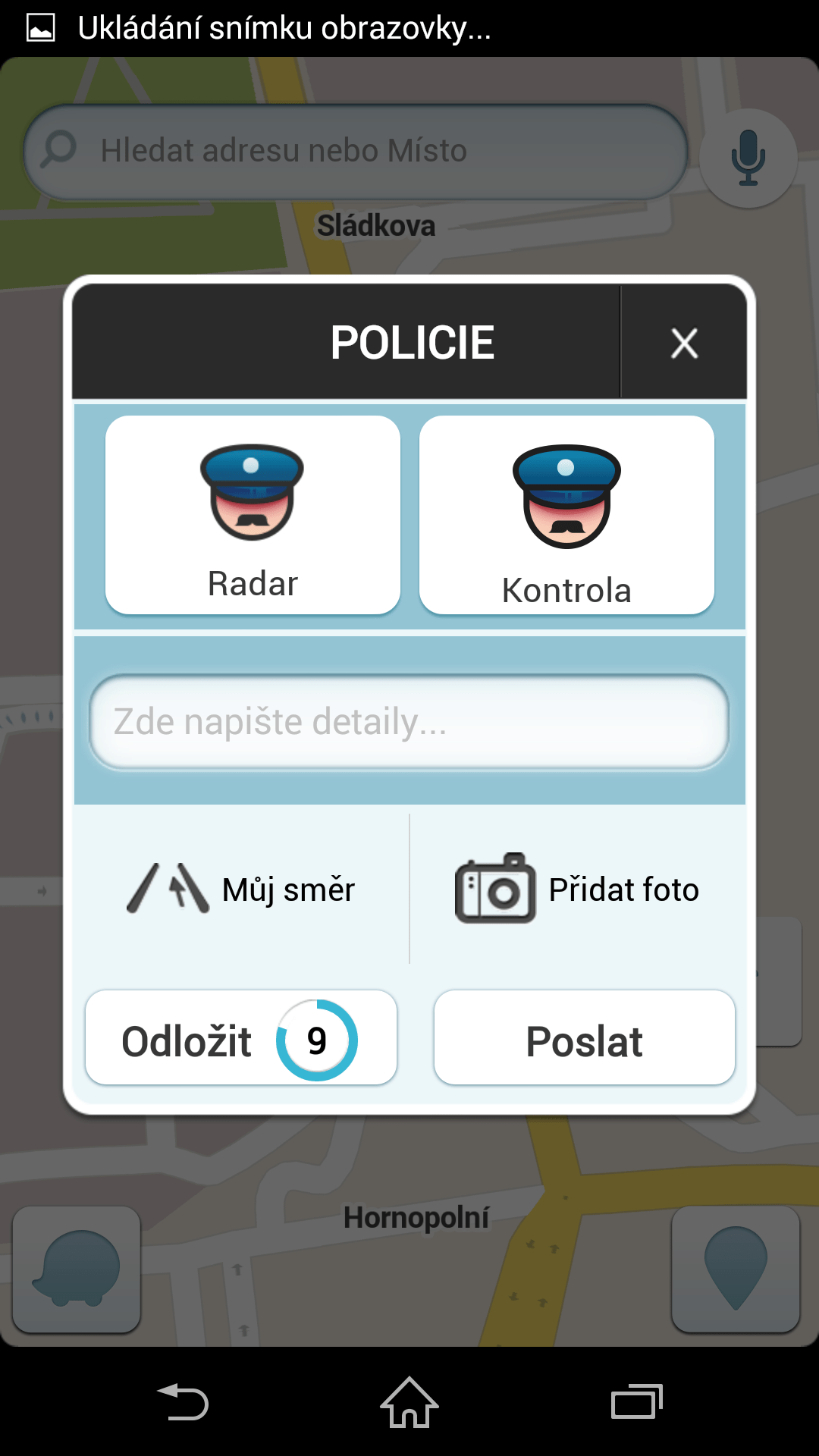This screenshot has width=819, height=1456.
Task: Add a photo with Přidat foto
Action: (x=577, y=889)
